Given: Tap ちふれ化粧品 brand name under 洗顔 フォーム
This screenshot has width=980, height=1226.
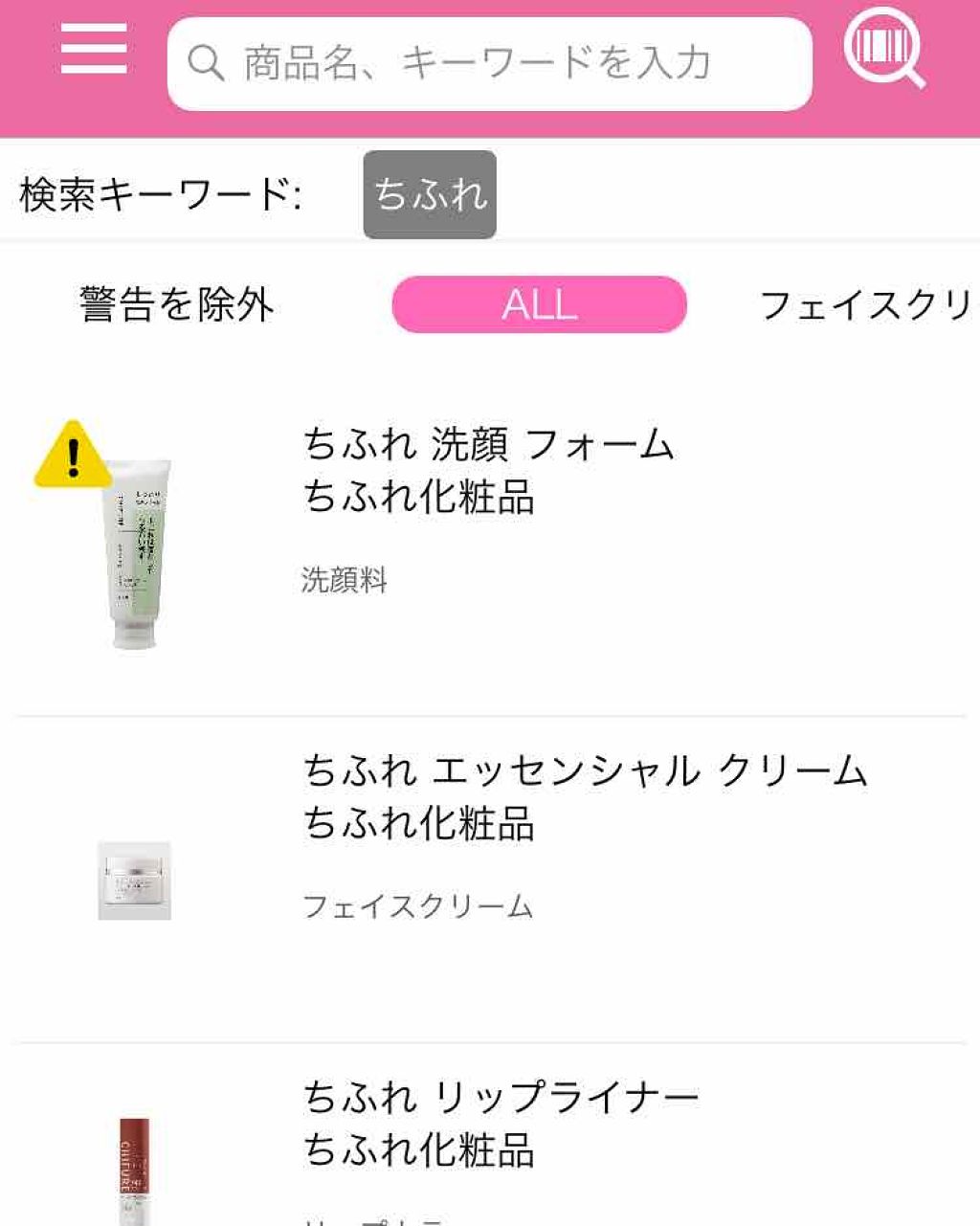Looking at the screenshot, I should pos(419,497).
